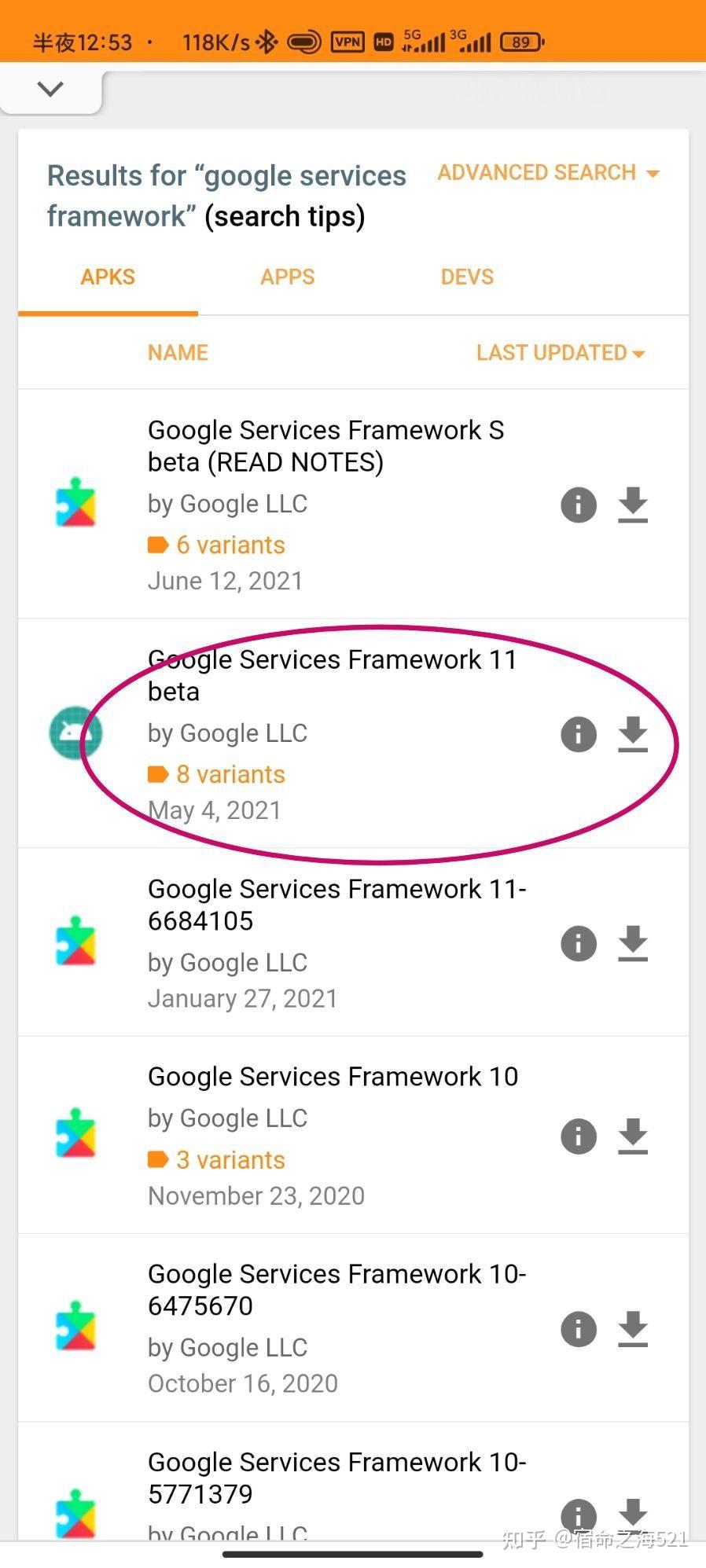Screen dimensions: 706x1568
Task: Open Google Services Framework 11-6684105 result
Action: [x=336, y=905]
